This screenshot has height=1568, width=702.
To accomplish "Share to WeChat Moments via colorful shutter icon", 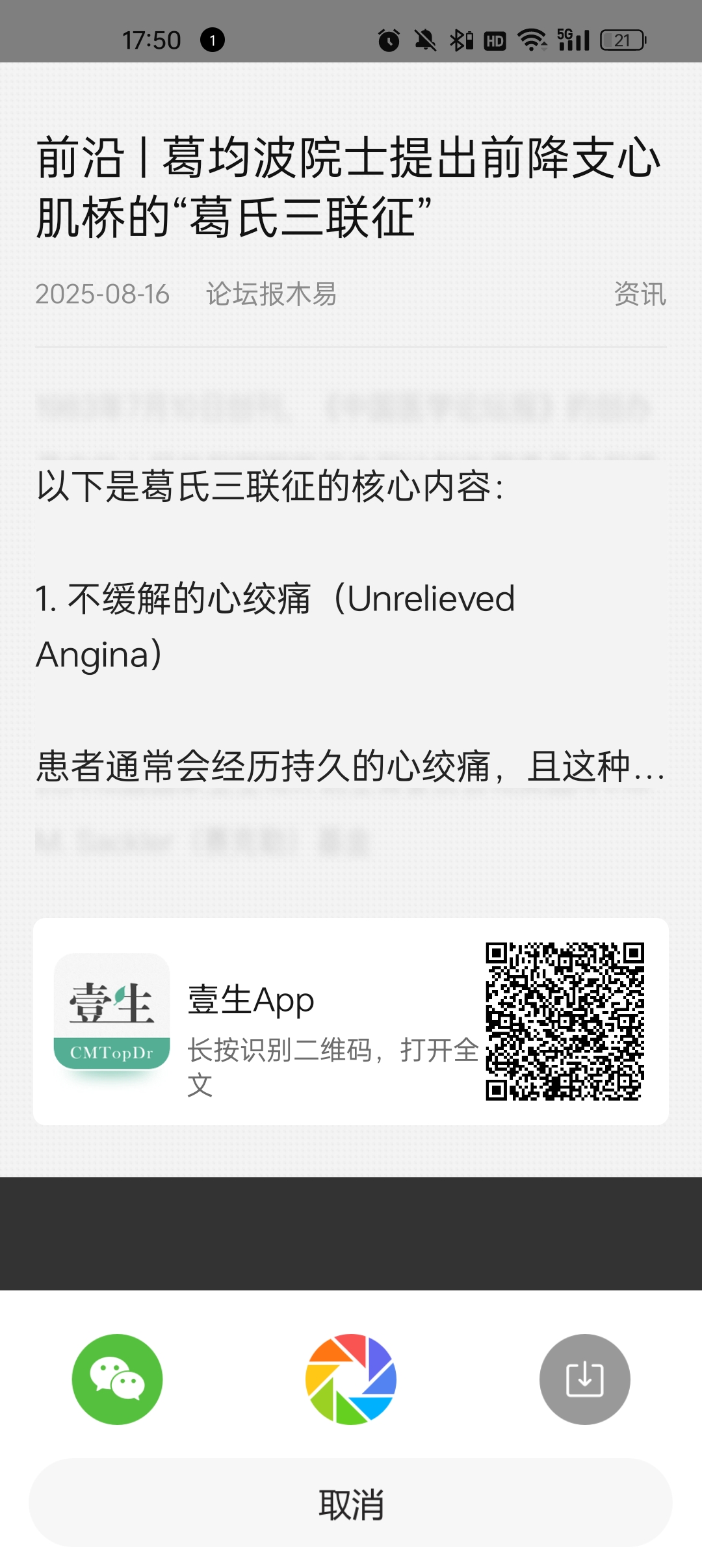I will [x=351, y=1379].
